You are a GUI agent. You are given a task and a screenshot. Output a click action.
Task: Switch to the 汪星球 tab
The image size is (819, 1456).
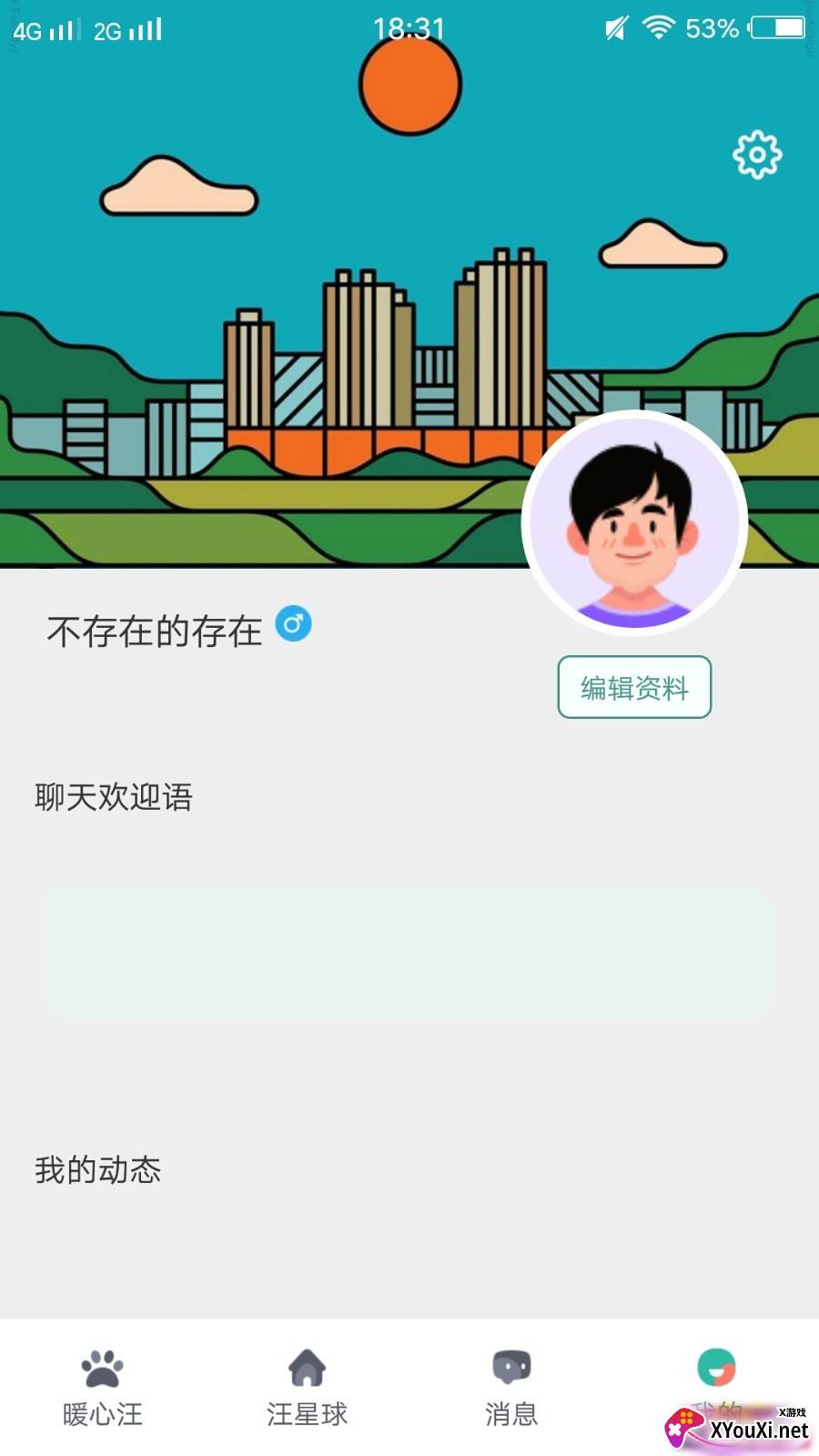pyautogui.click(x=307, y=1386)
